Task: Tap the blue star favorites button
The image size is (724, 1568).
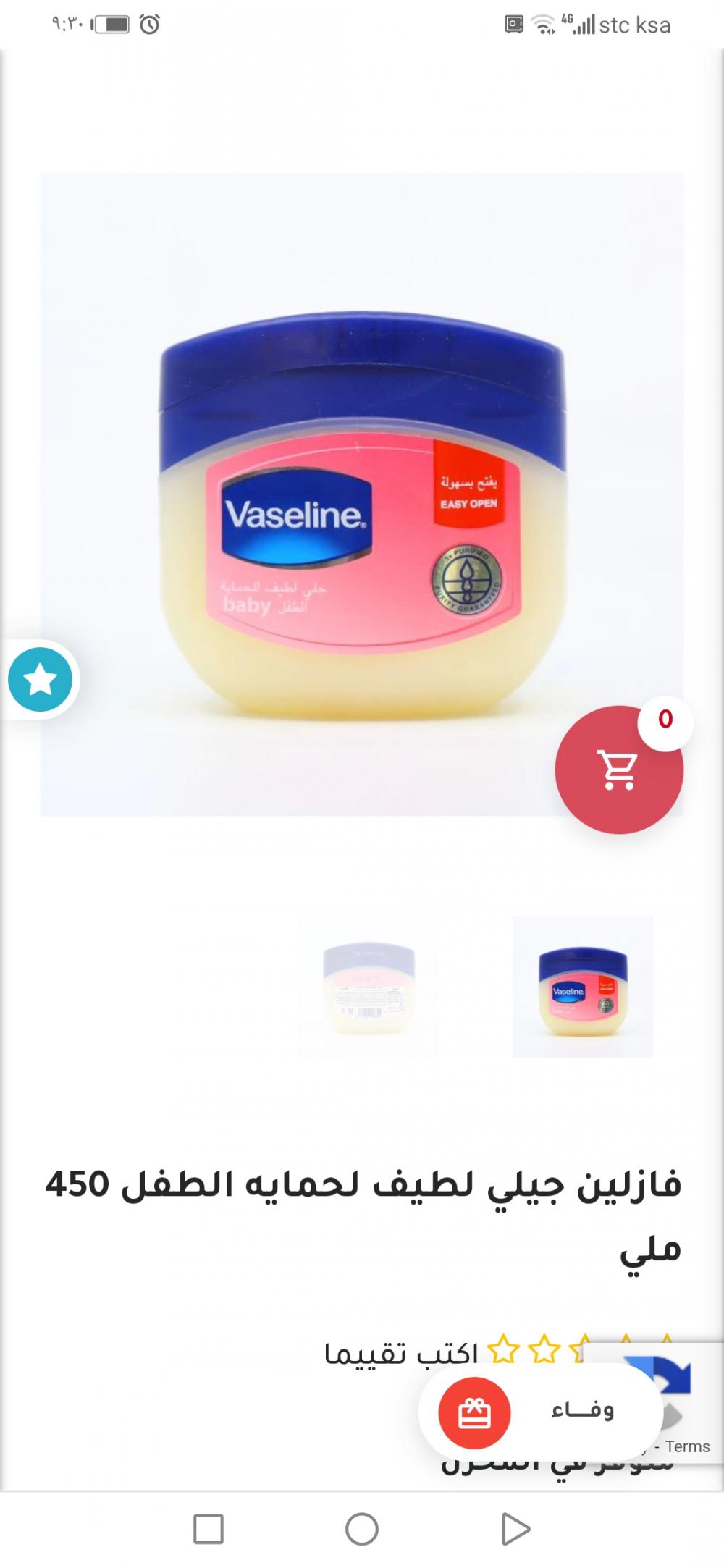Action: (x=41, y=680)
